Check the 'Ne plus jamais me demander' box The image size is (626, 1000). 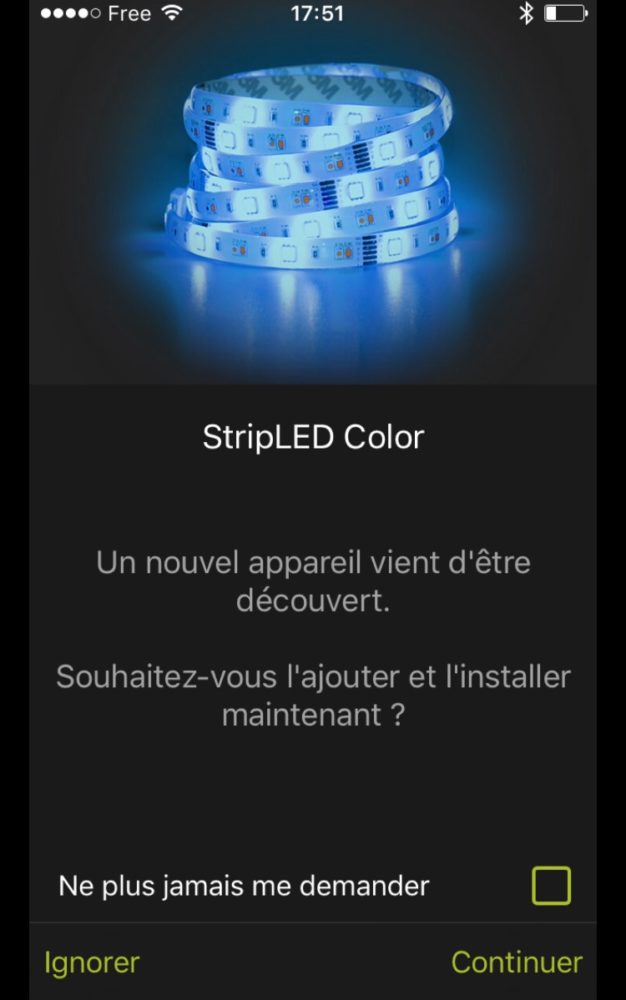point(551,886)
